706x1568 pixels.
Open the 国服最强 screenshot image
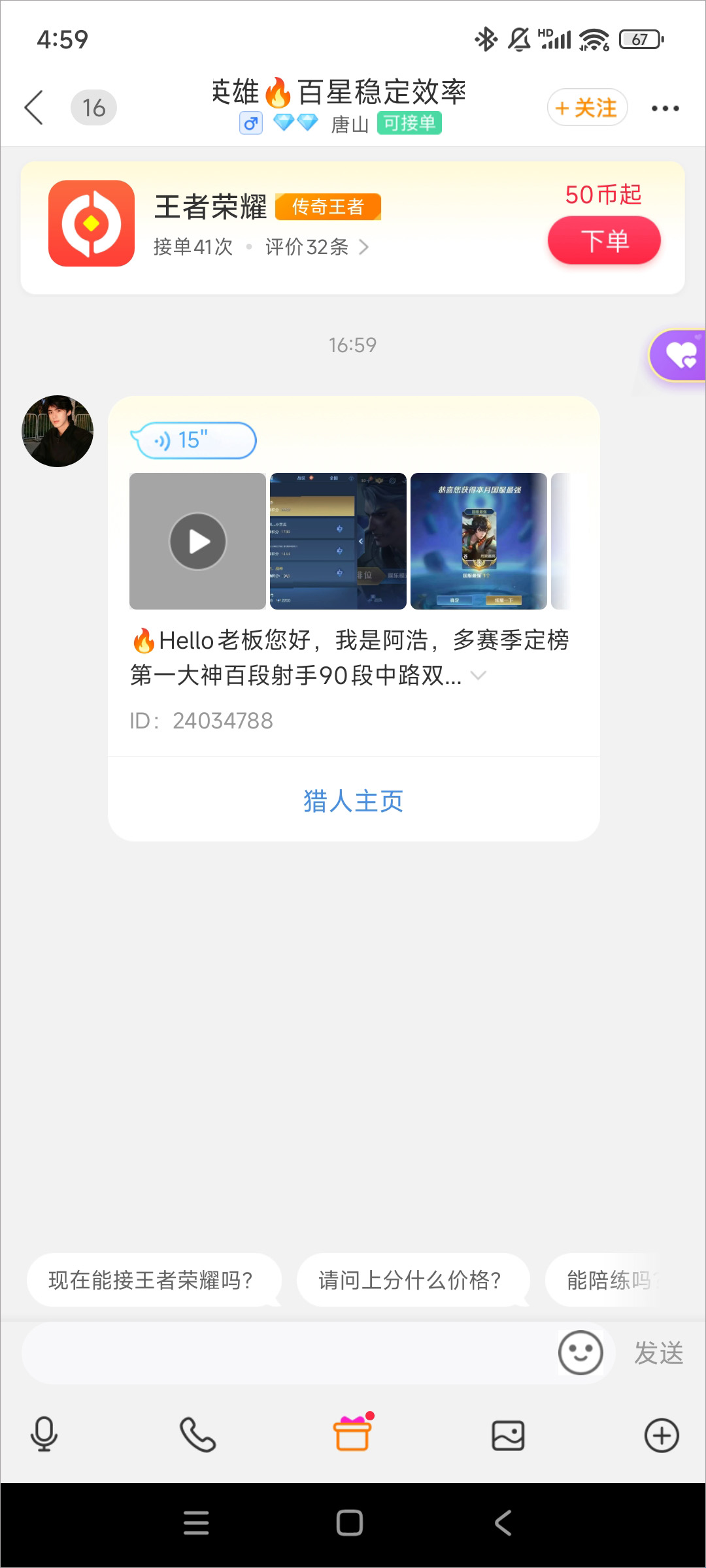(x=479, y=542)
